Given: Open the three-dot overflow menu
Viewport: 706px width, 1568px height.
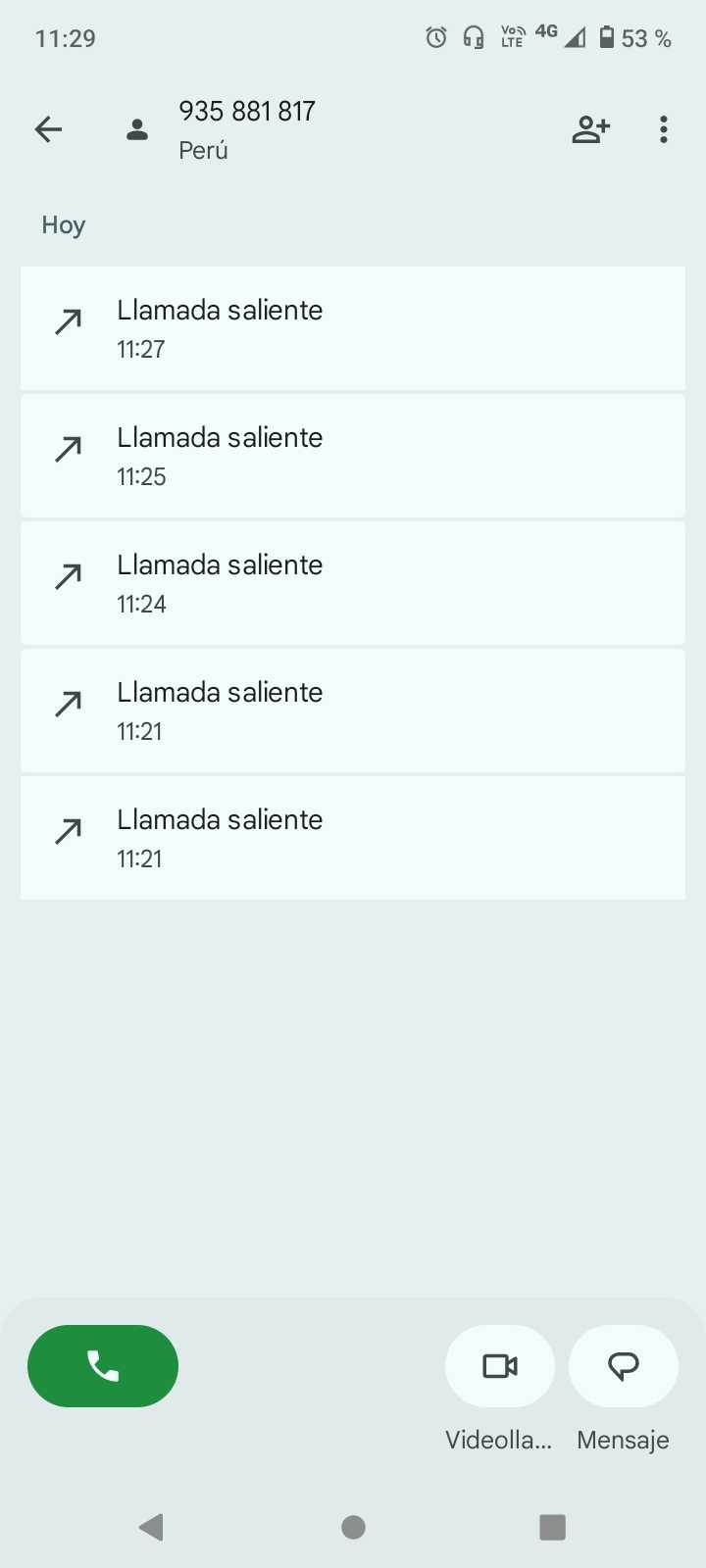Looking at the screenshot, I should (x=664, y=129).
